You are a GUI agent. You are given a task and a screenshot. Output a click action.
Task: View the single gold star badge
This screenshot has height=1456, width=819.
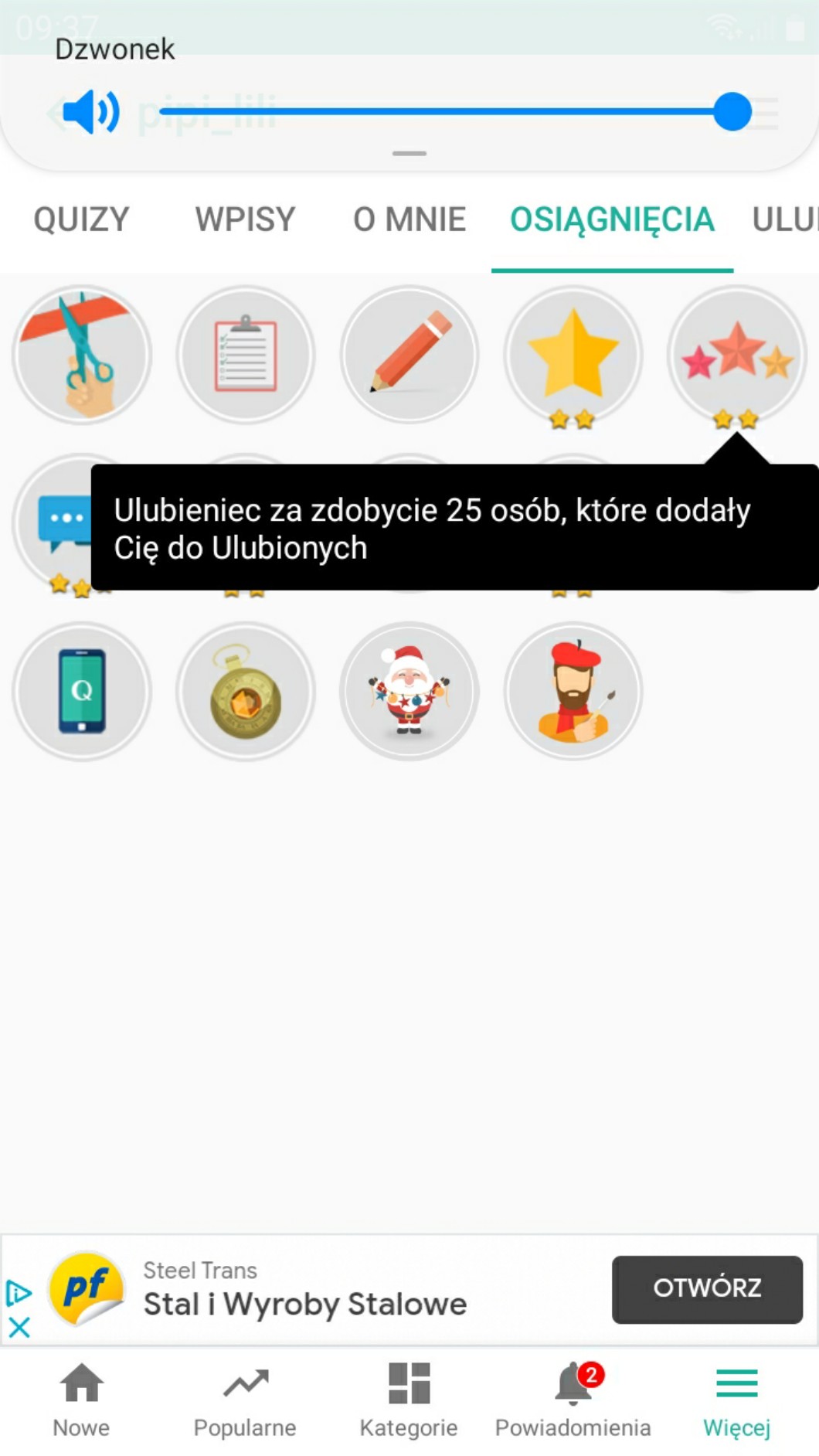tap(573, 355)
